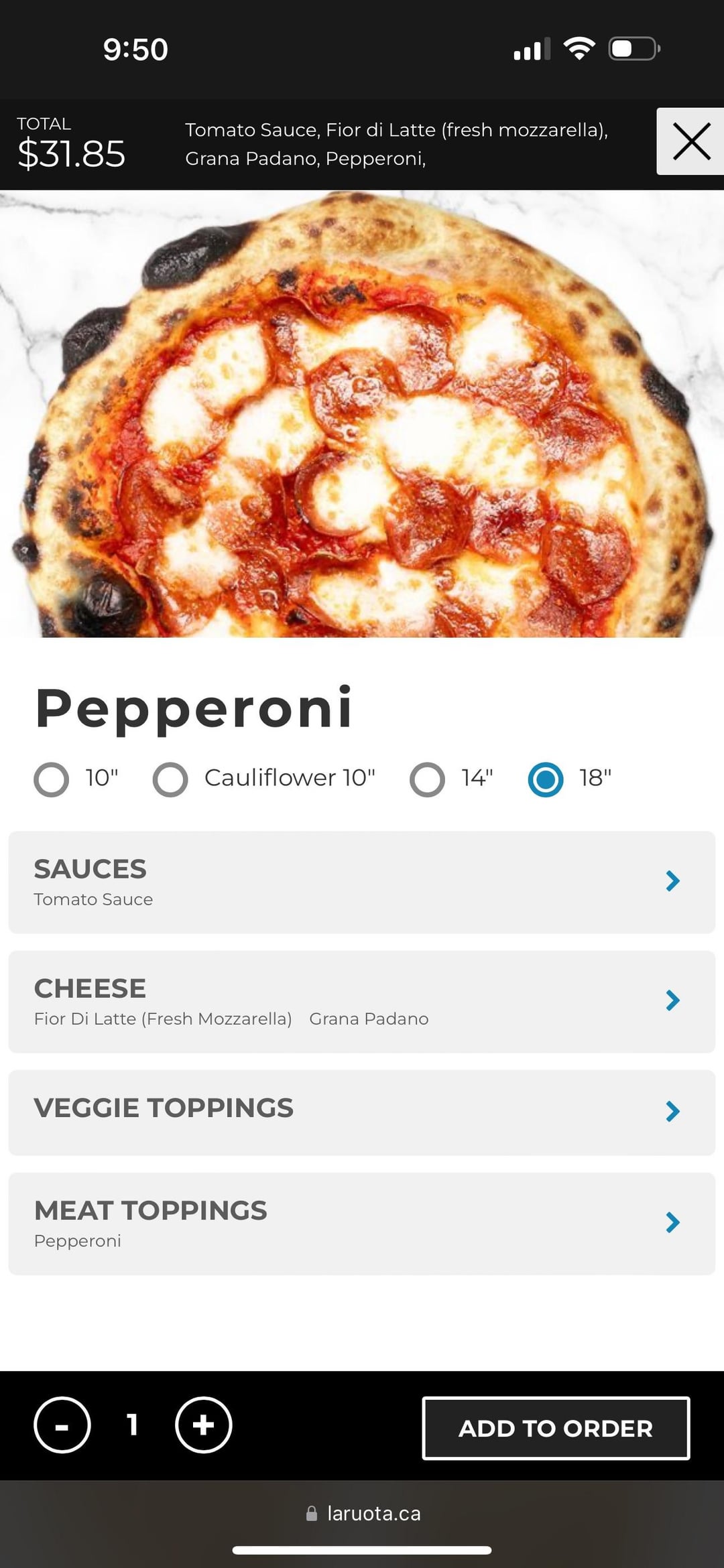Expand Veggie Toppings choices
Image resolution: width=724 pixels, height=1568 pixels.
click(x=362, y=1112)
